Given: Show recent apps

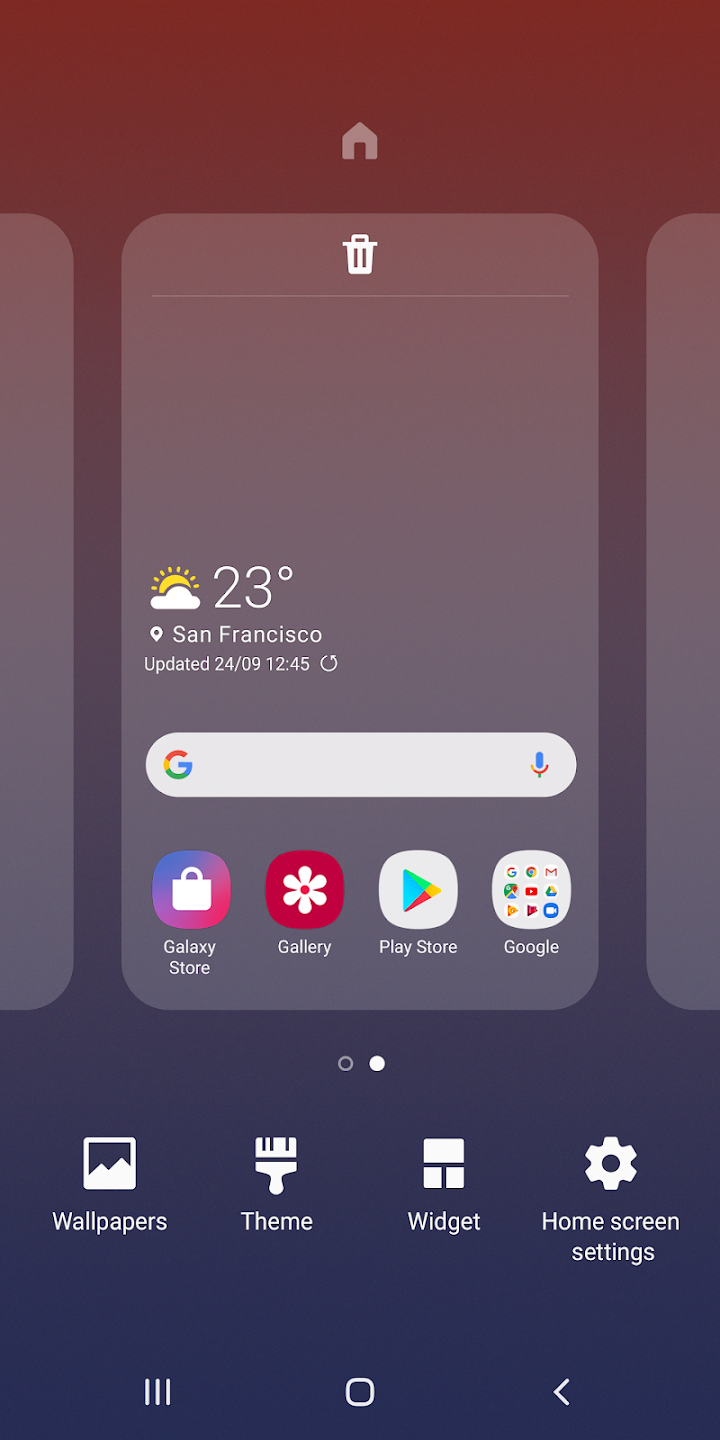Looking at the screenshot, I should pyautogui.click(x=158, y=1392).
